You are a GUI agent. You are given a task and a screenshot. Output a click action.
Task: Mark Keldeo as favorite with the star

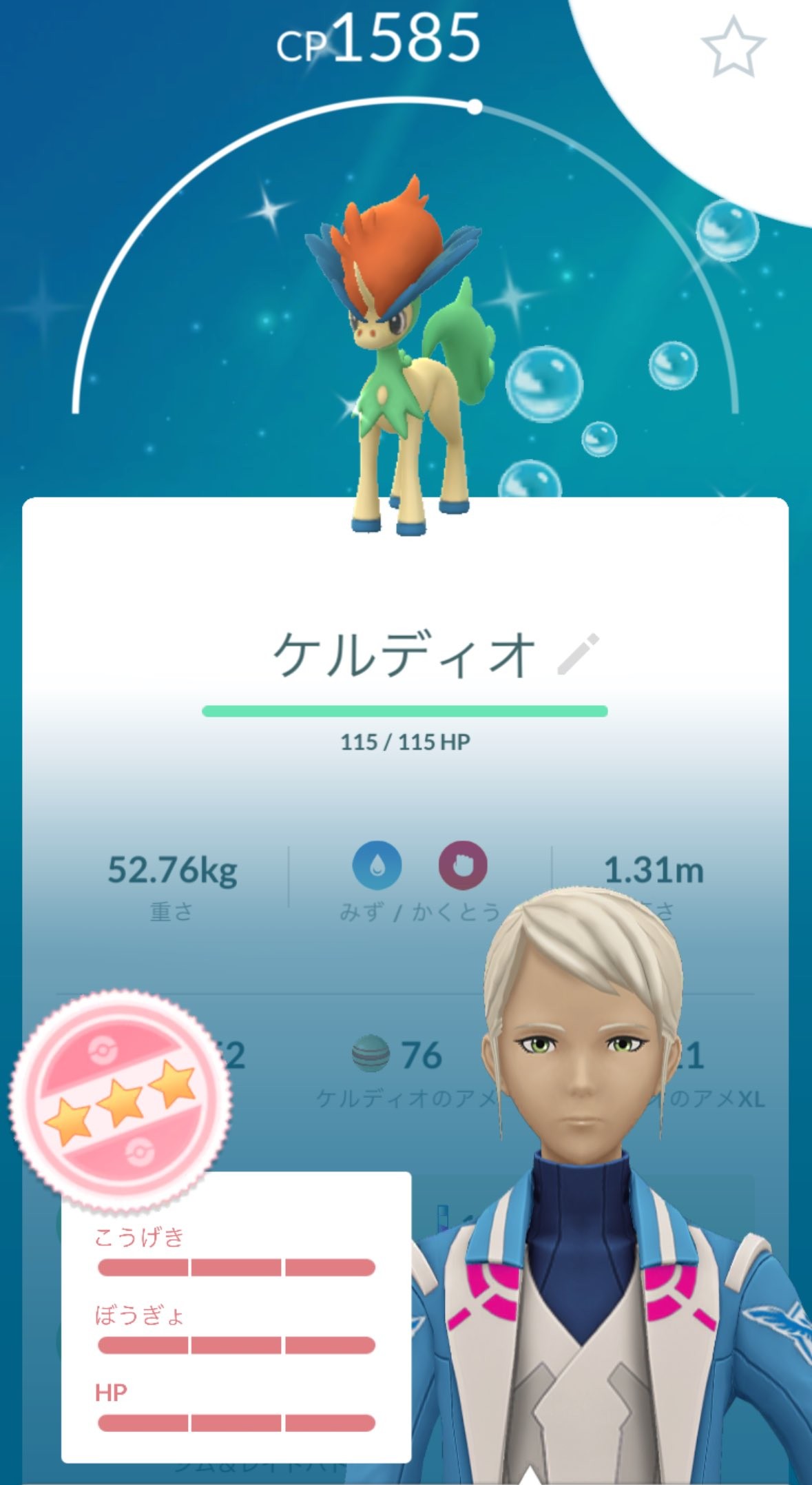point(733,47)
